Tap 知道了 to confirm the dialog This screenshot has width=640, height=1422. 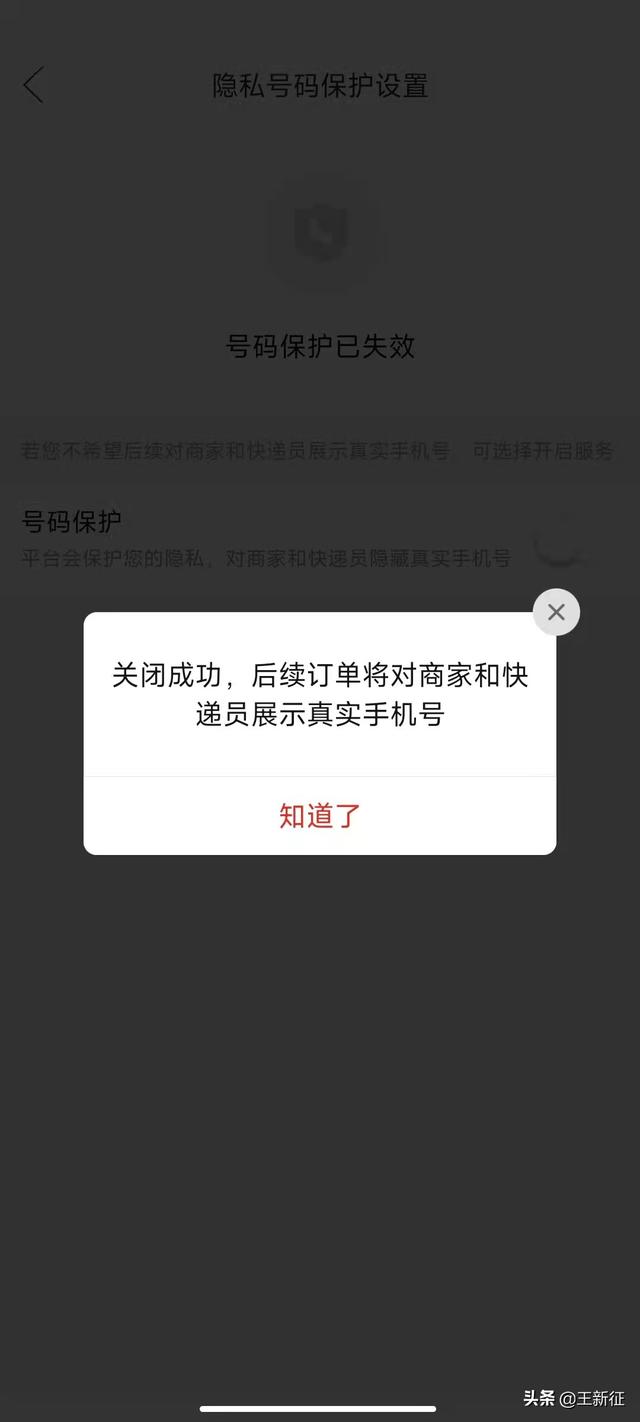point(319,816)
